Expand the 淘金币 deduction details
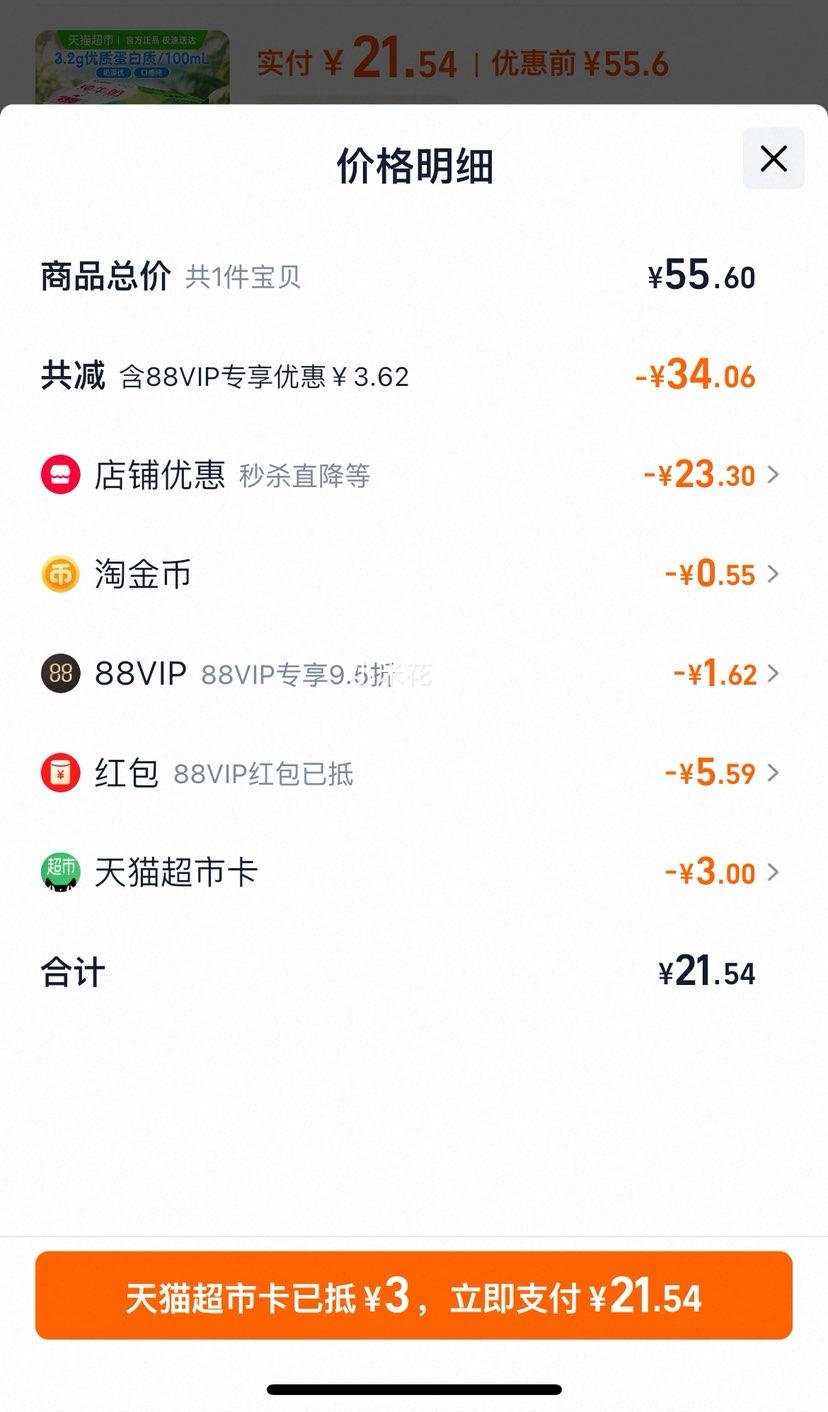Screen dimensions: 828x1412 click(773, 573)
